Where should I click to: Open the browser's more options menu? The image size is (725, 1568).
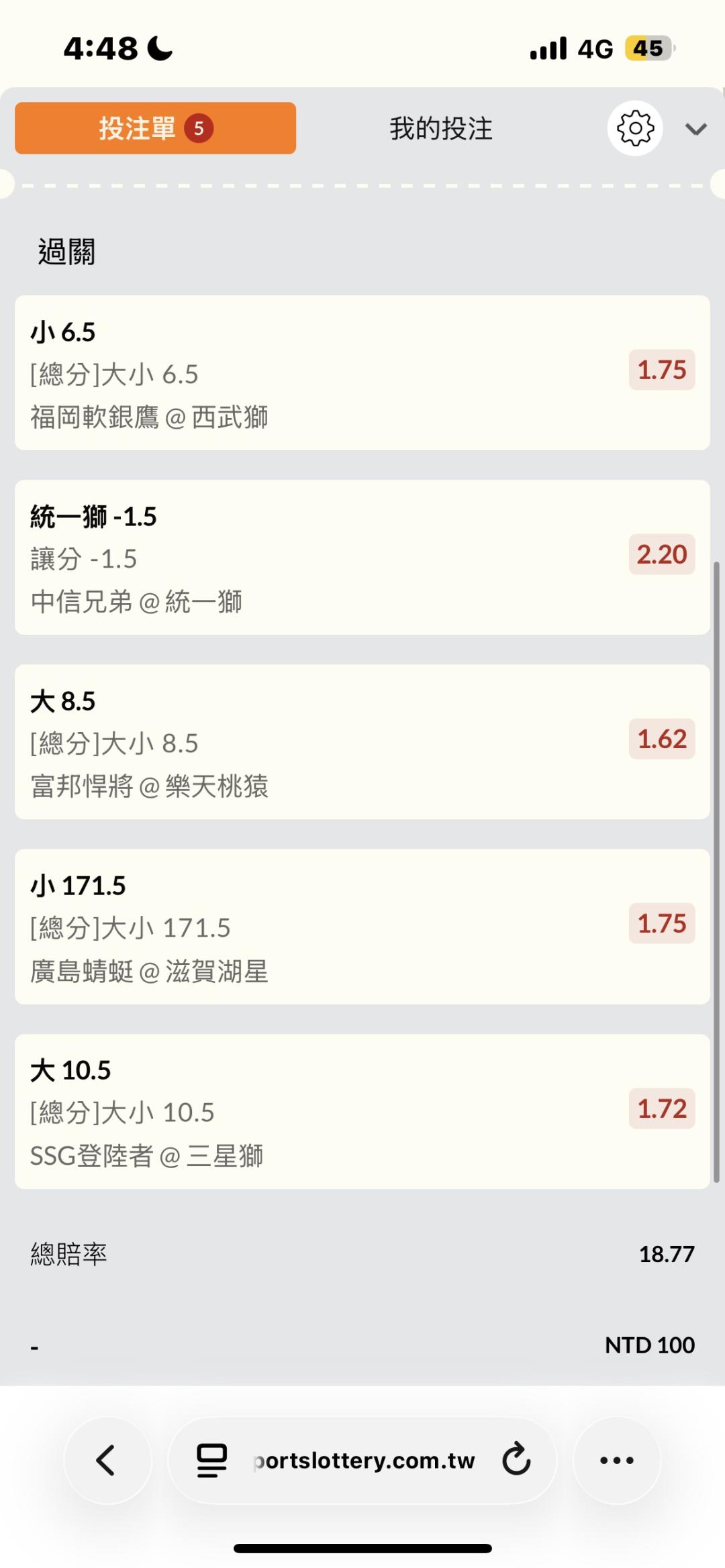tap(616, 1460)
